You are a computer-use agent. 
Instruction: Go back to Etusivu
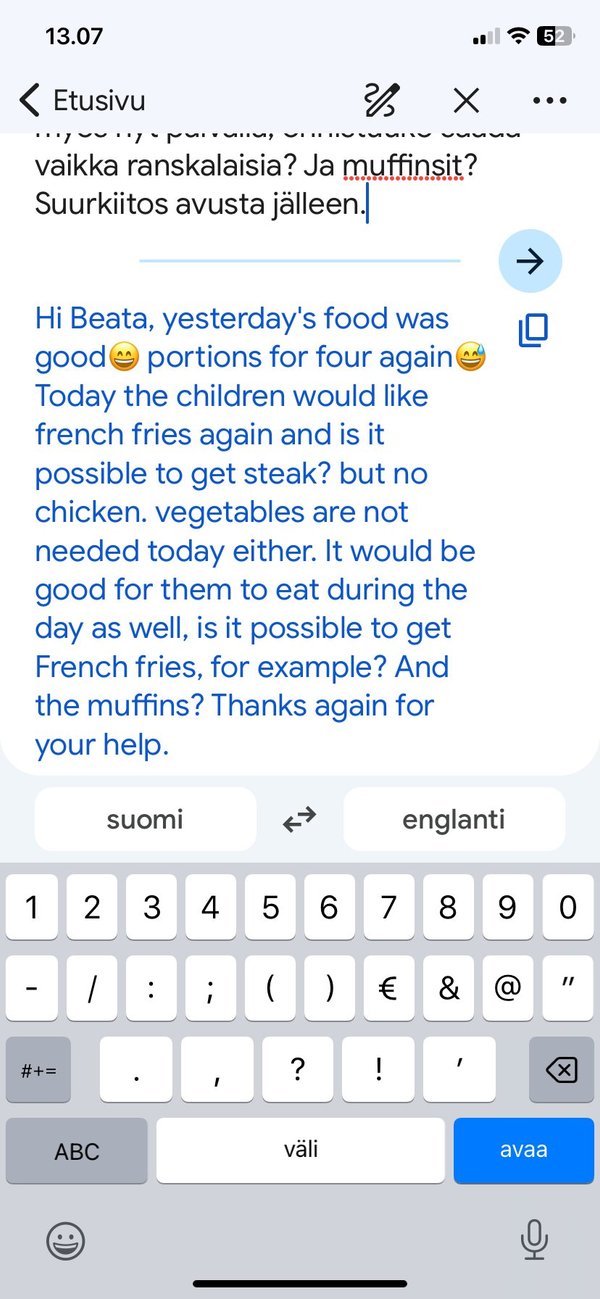[x=82, y=100]
